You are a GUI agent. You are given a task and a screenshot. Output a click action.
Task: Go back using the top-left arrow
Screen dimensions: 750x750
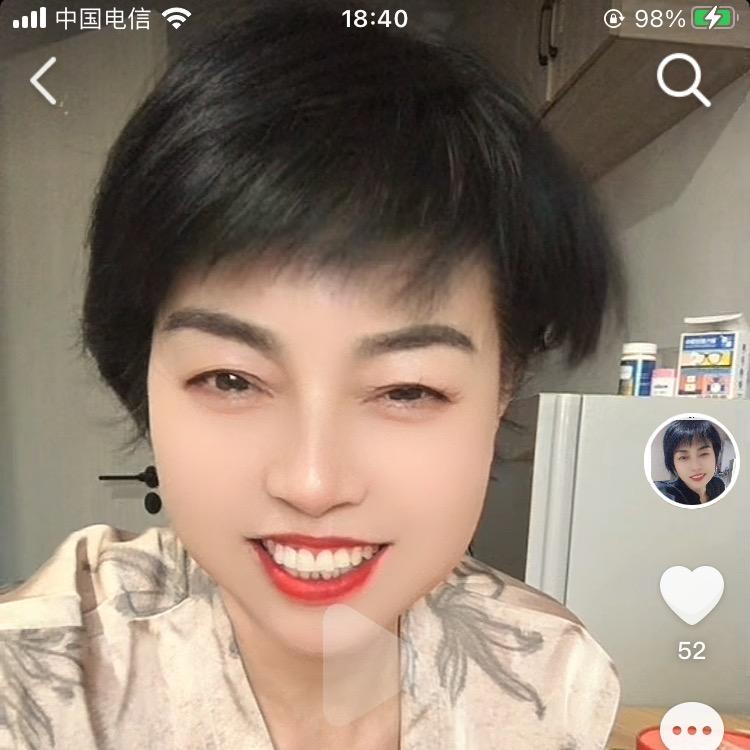(x=43, y=81)
